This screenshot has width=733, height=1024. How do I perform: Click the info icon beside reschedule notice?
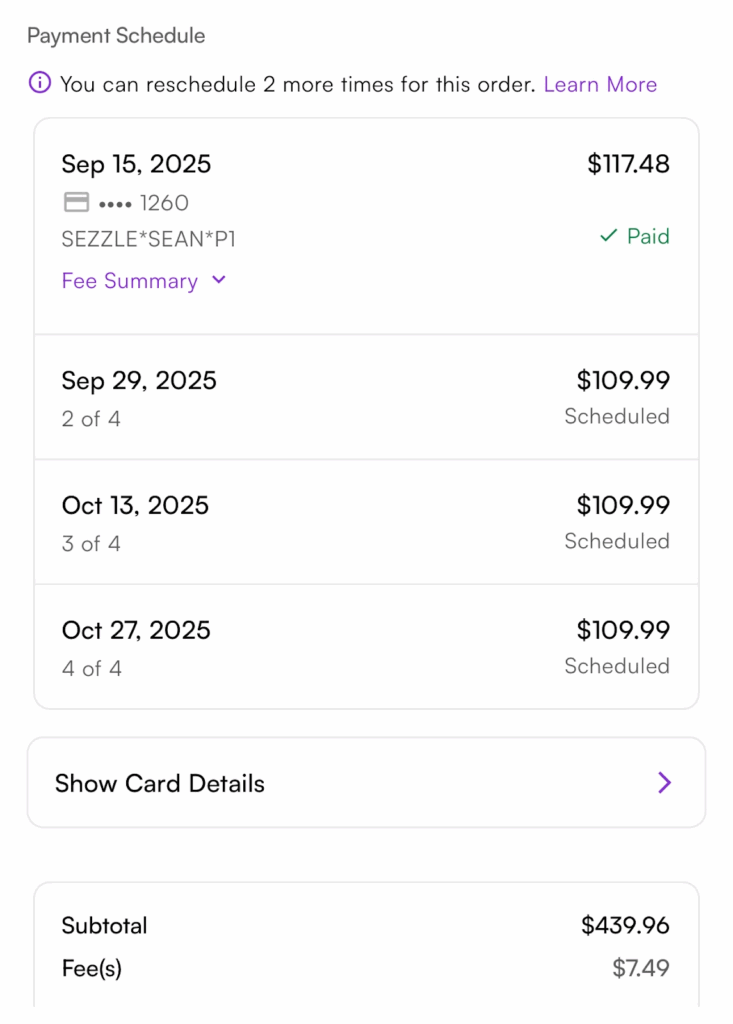click(38, 84)
